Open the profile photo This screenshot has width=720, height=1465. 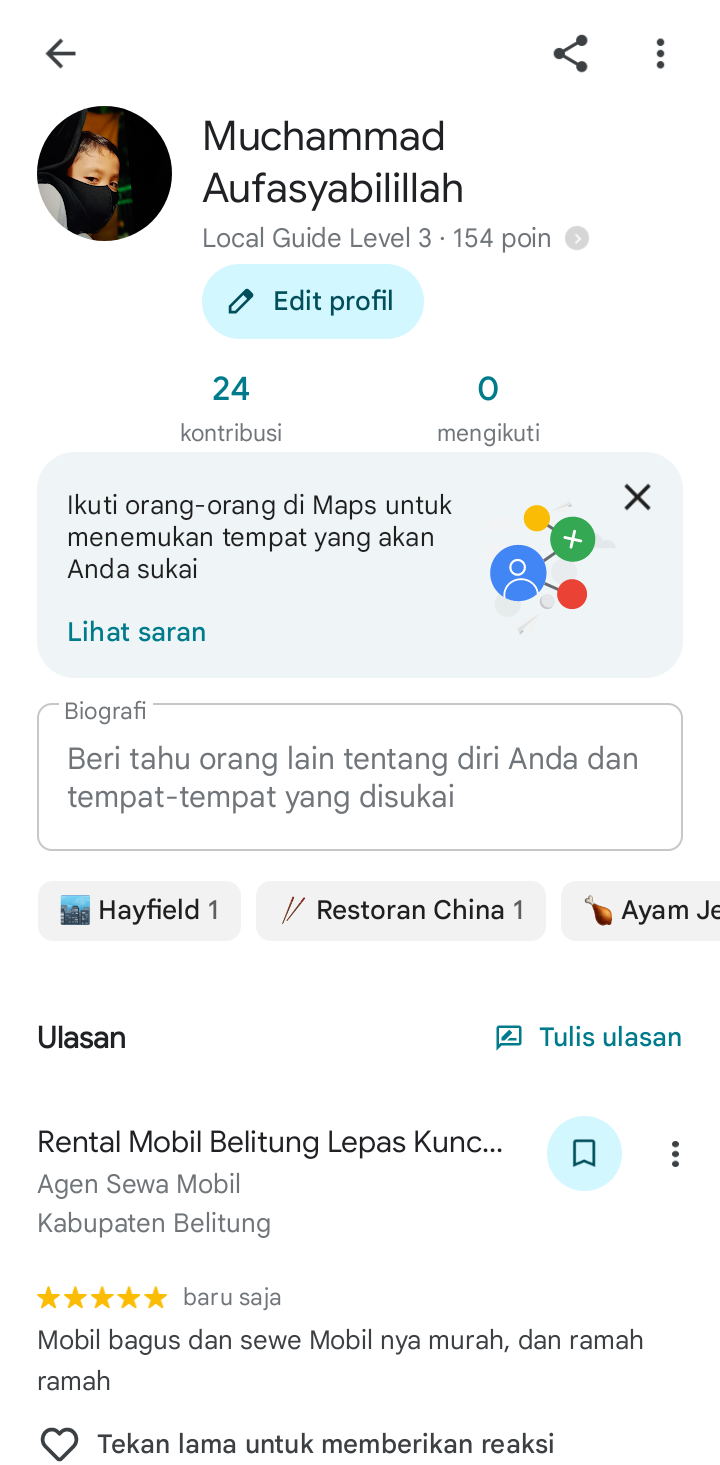click(x=104, y=173)
